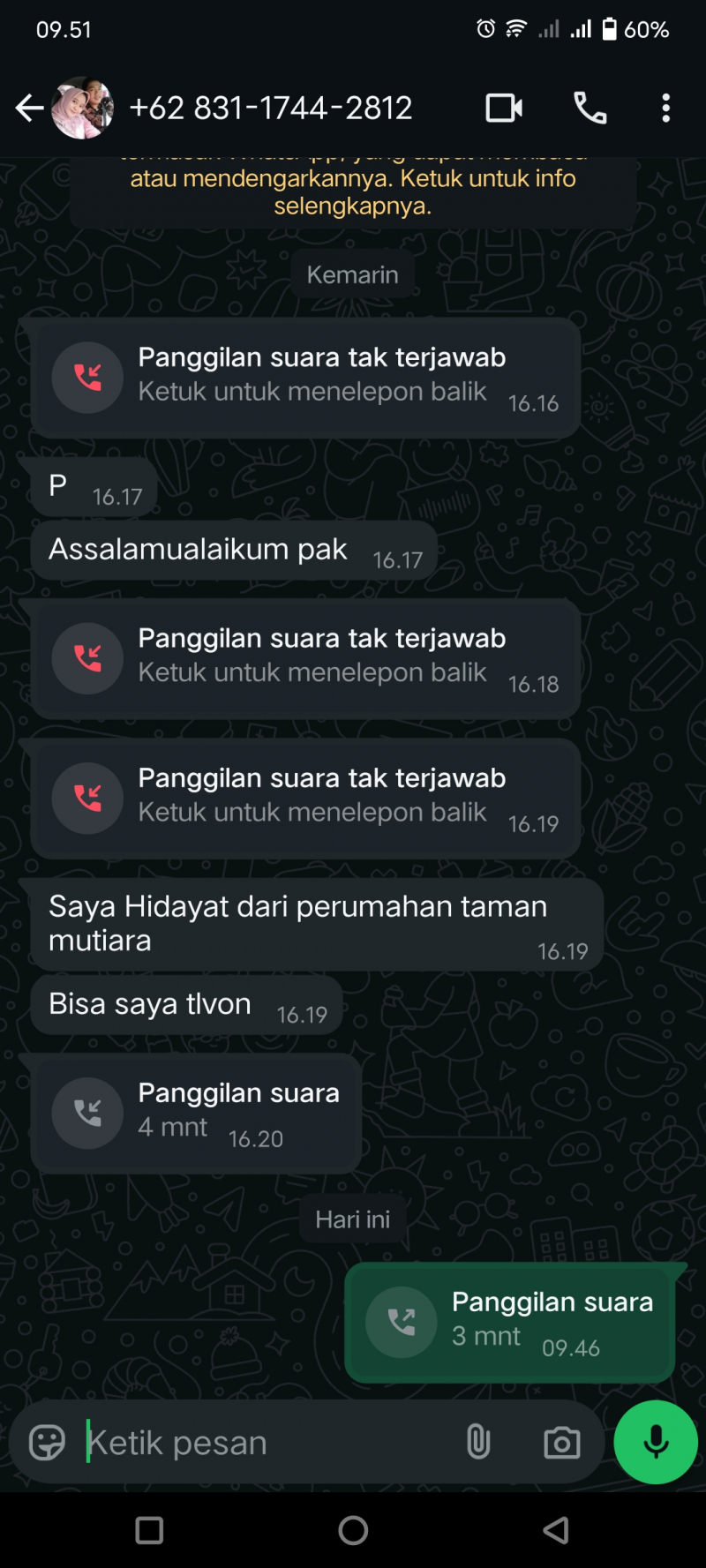Focus the Ketik pesan message field
Image resolution: width=706 pixels, height=1568 pixels.
click(265, 1443)
